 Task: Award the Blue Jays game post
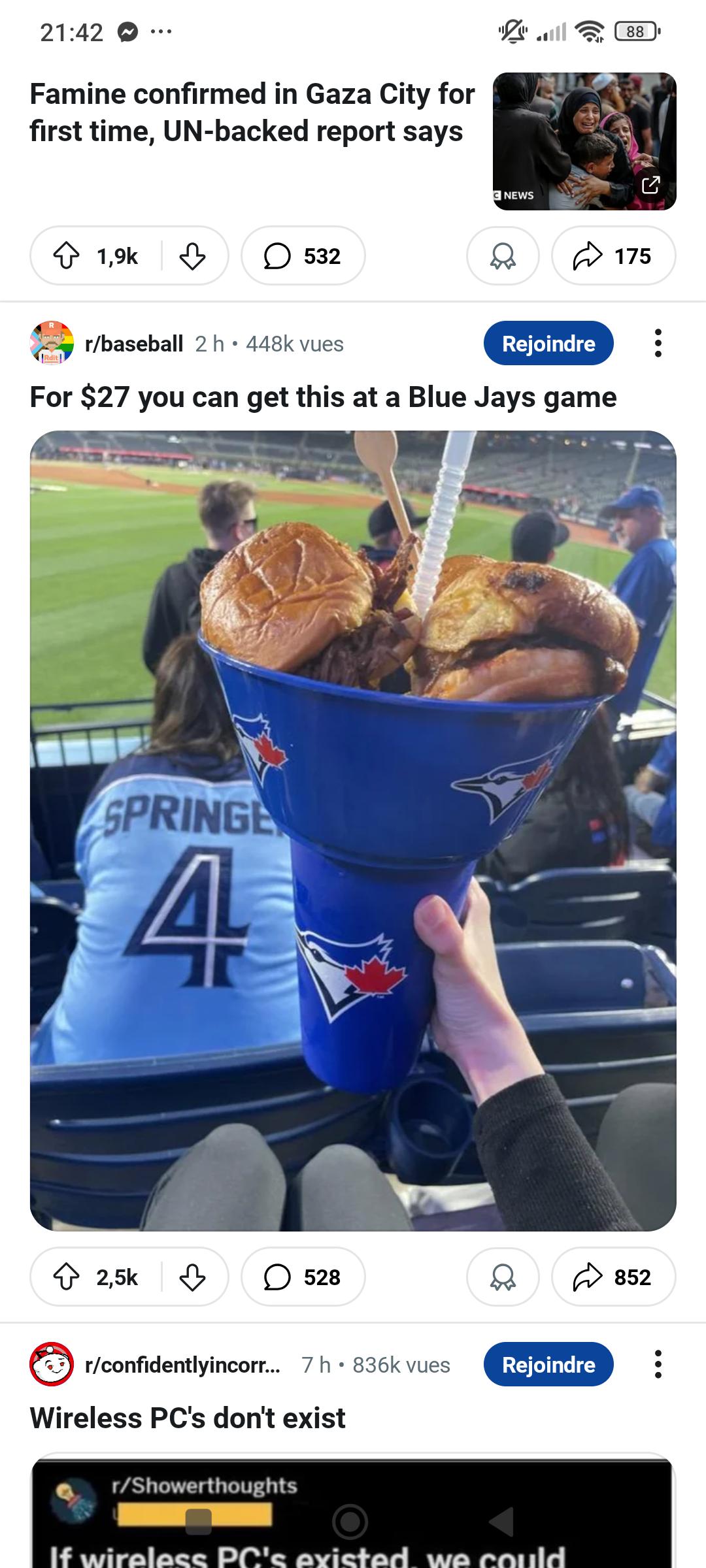point(503,1277)
